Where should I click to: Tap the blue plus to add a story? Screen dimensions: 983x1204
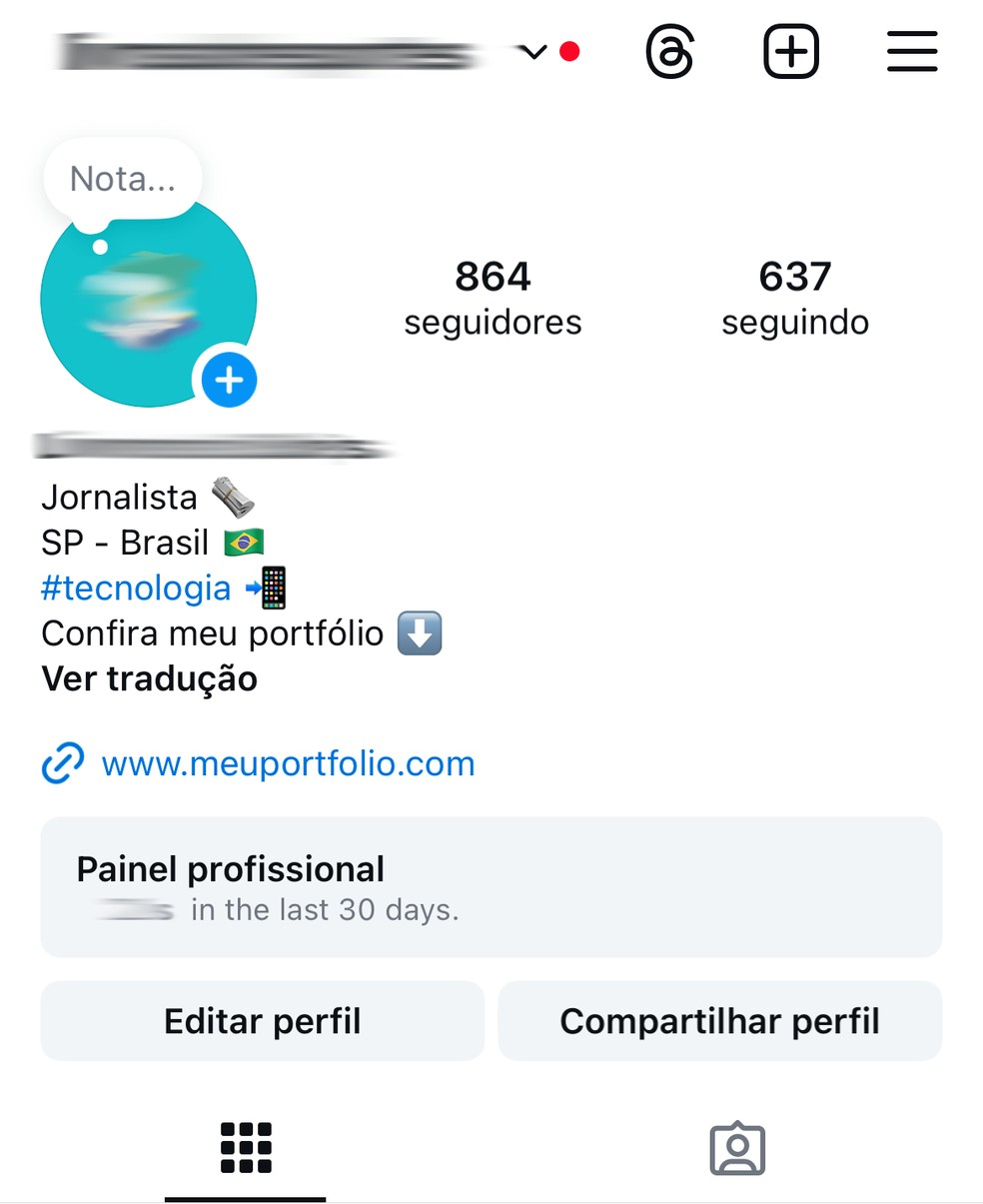(229, 381)
